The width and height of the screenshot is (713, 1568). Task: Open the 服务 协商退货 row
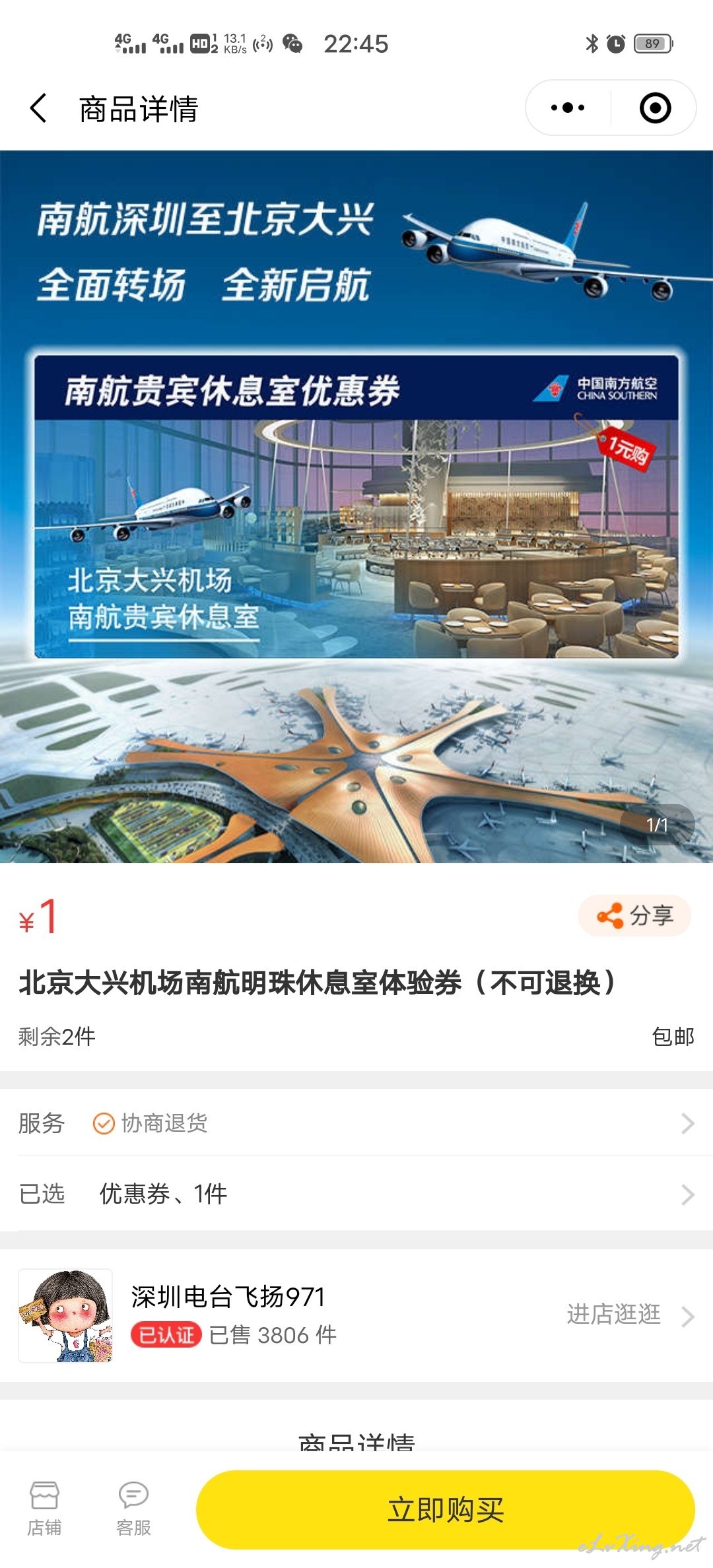tap(356, 1123)
